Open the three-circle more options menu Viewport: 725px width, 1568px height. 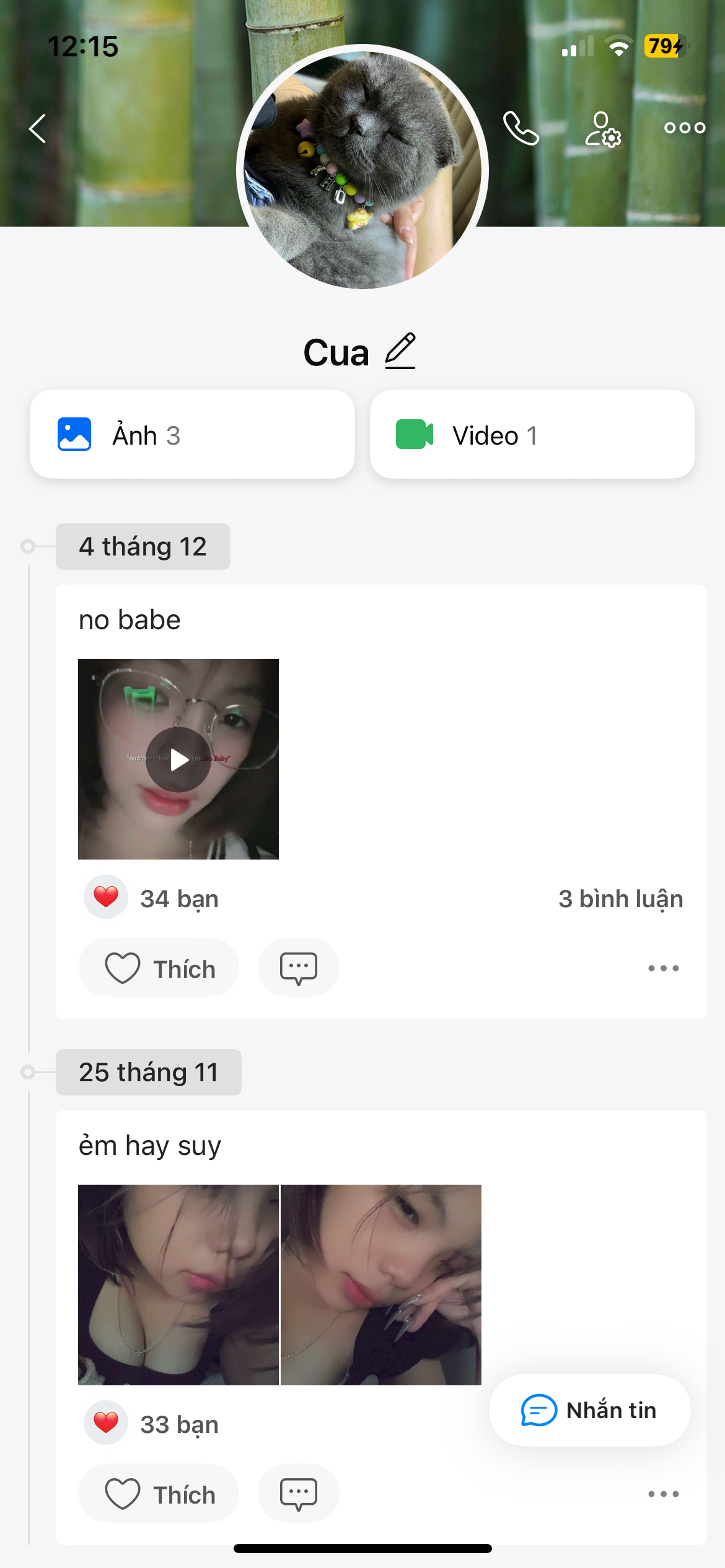tap(684, 128)
